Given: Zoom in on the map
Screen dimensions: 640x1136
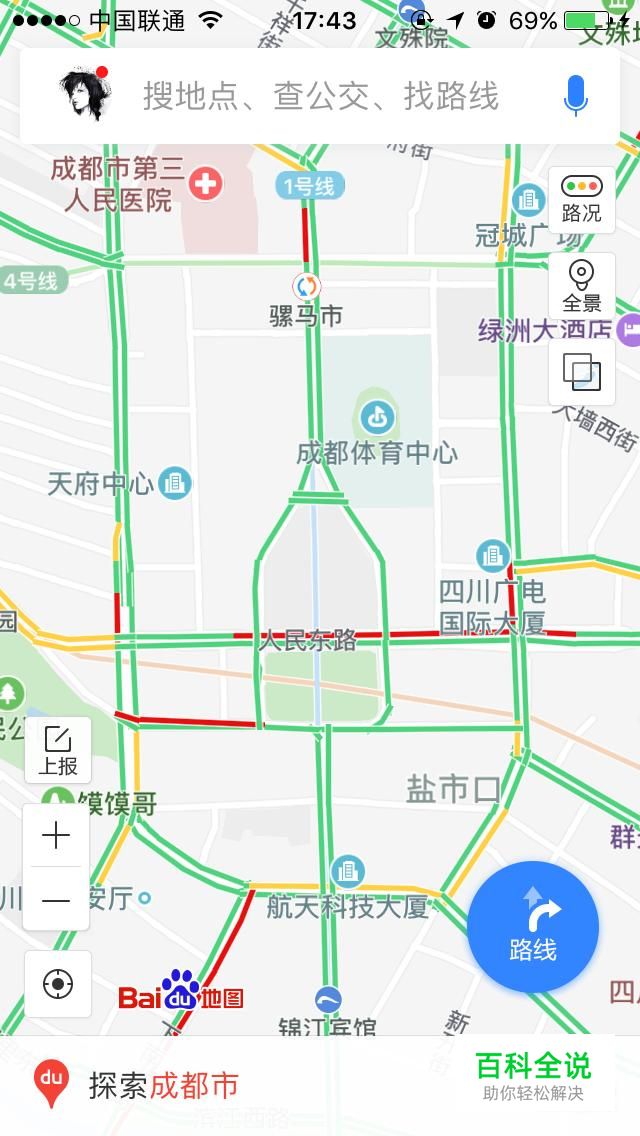Looking at the screenshot, I should click(x=57, y=836).
